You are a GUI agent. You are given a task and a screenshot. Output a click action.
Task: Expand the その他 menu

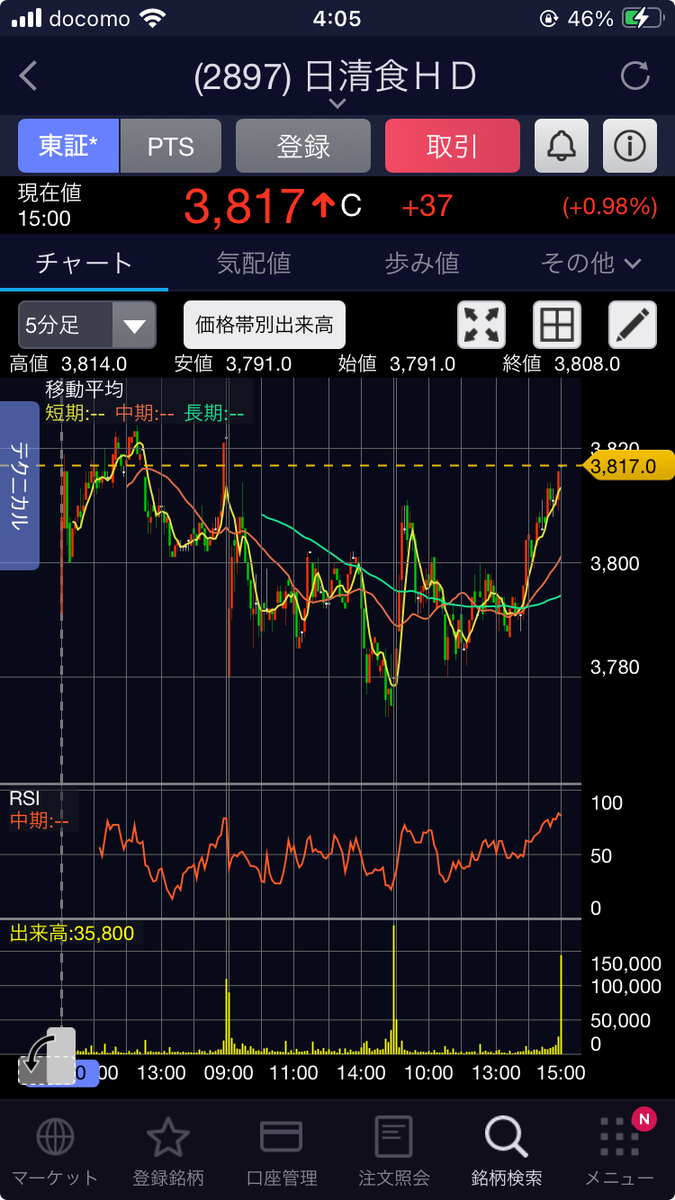pos(590,263)
